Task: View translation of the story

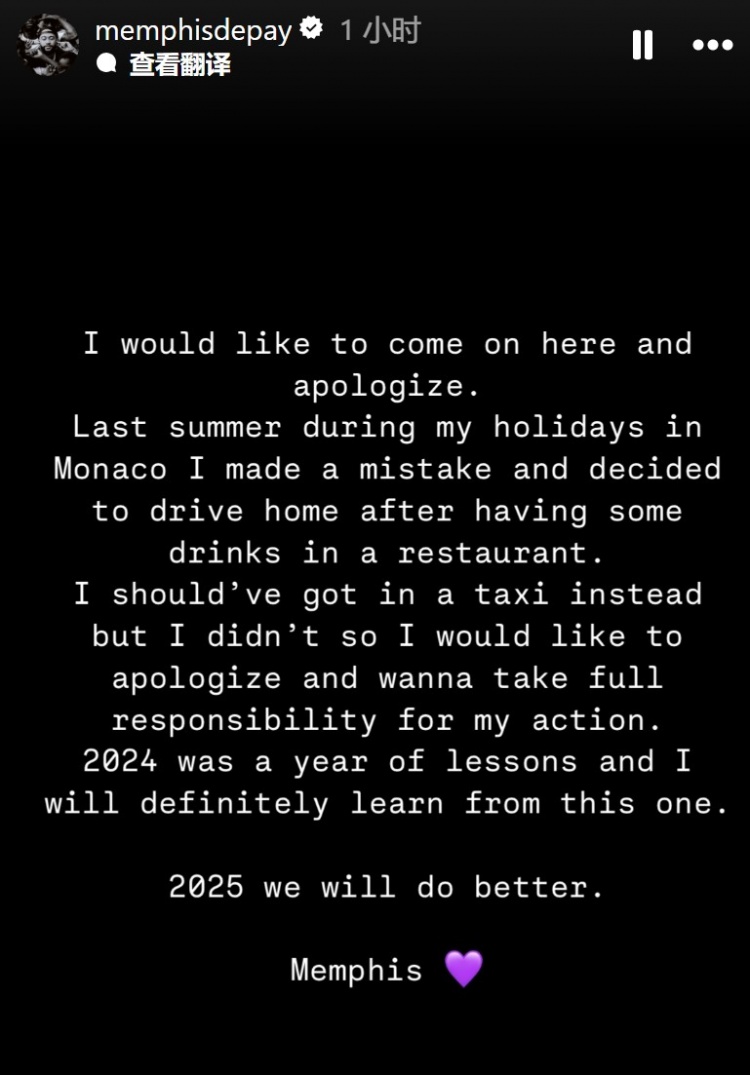Action: [179, 65]
